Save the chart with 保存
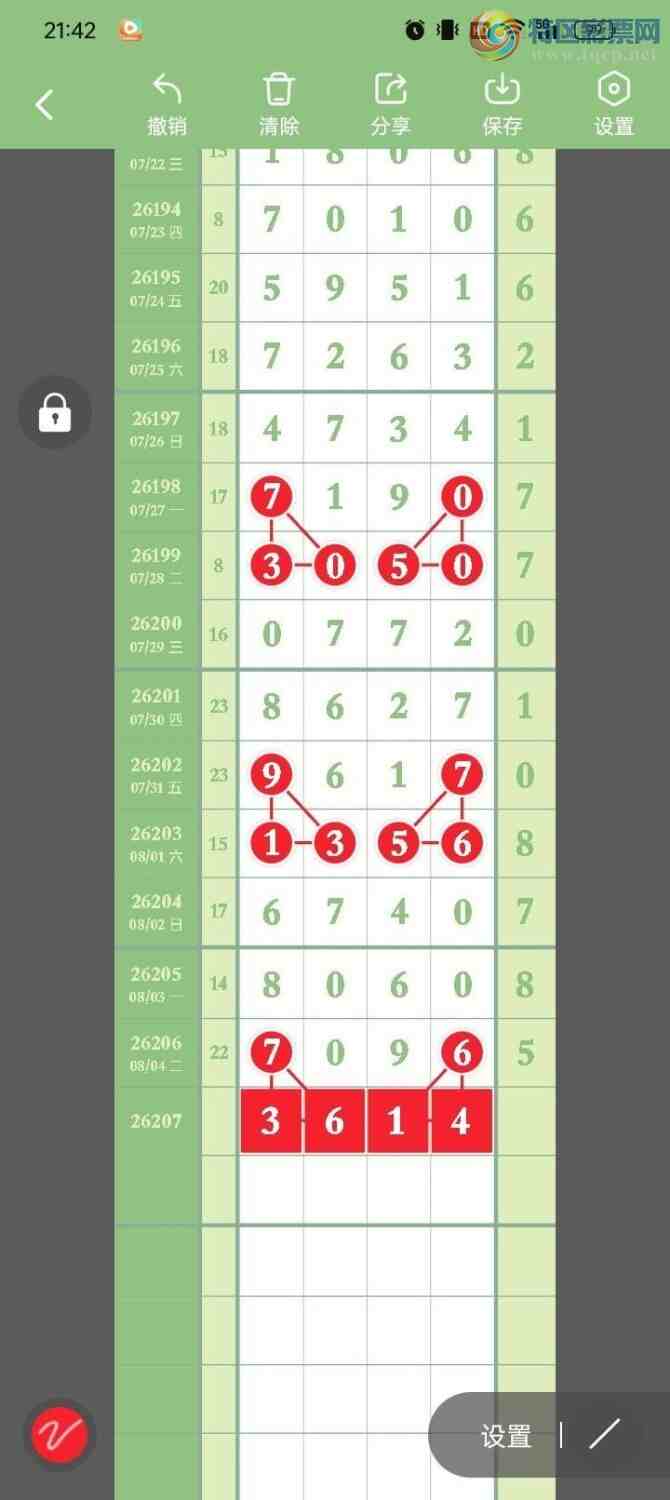 click(x=502, y=105)
